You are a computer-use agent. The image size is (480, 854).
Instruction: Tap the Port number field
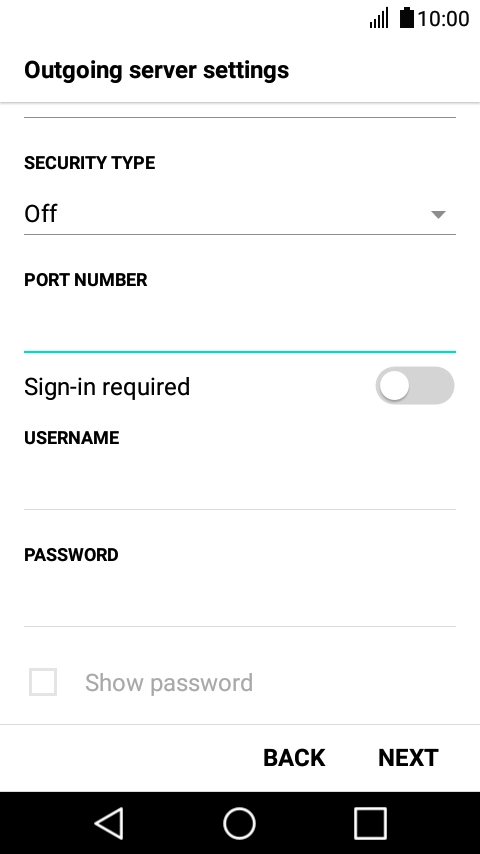coord(240,330)
